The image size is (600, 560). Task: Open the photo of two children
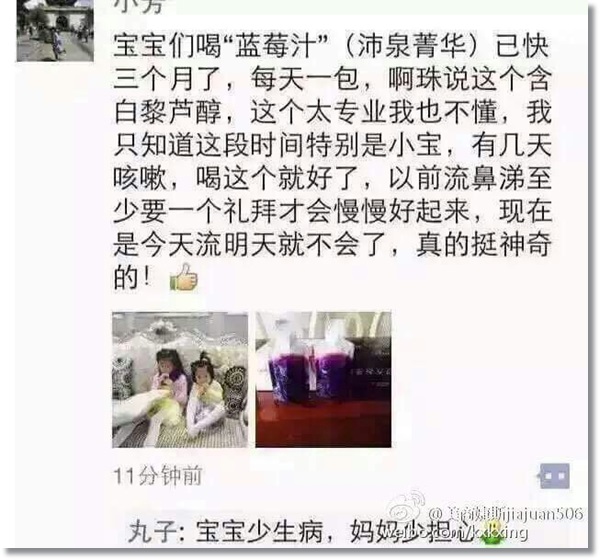[x=180, y=379]
